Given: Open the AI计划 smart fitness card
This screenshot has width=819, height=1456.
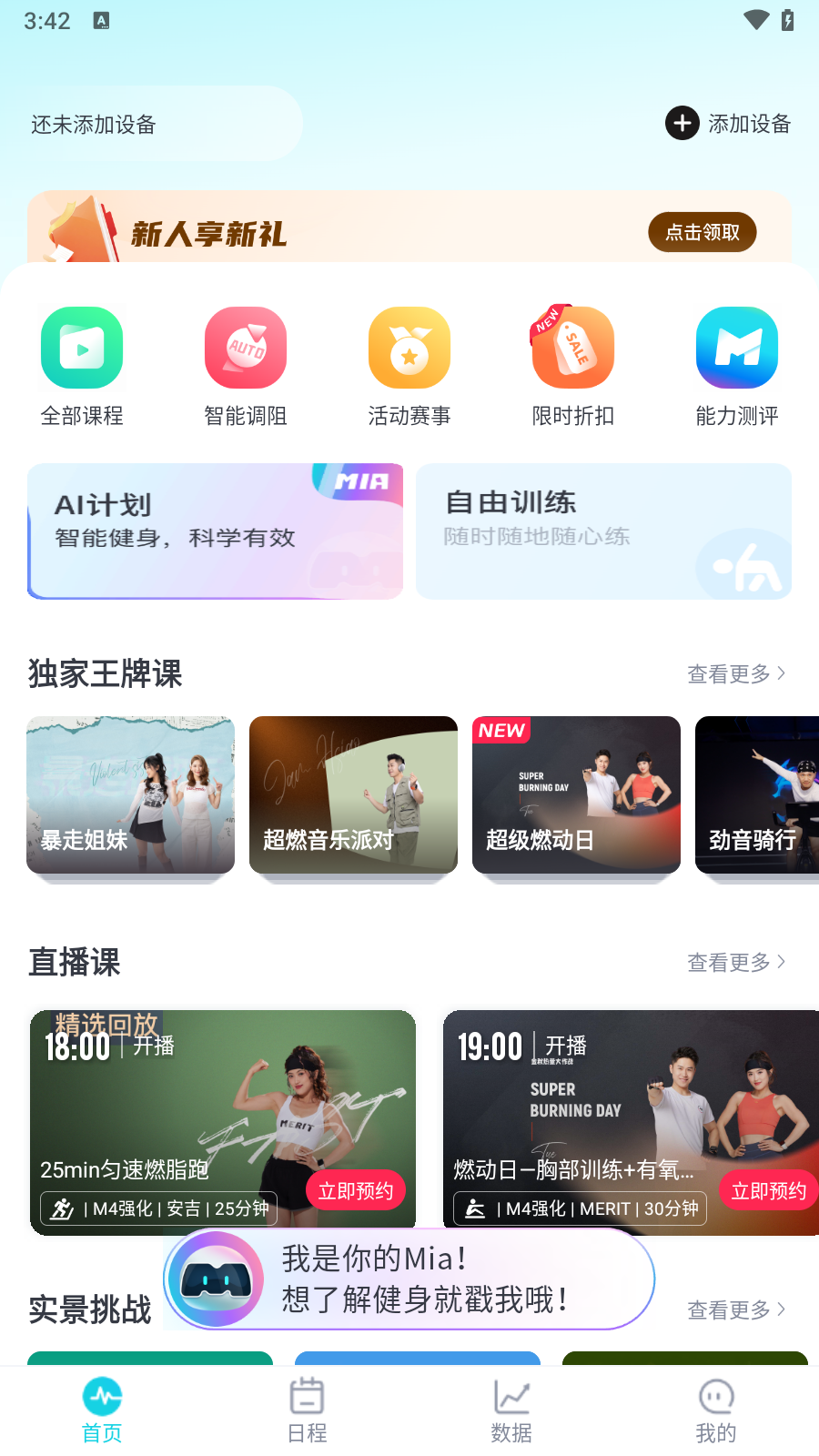Looking at the screenshot, I should pos(215,532).
